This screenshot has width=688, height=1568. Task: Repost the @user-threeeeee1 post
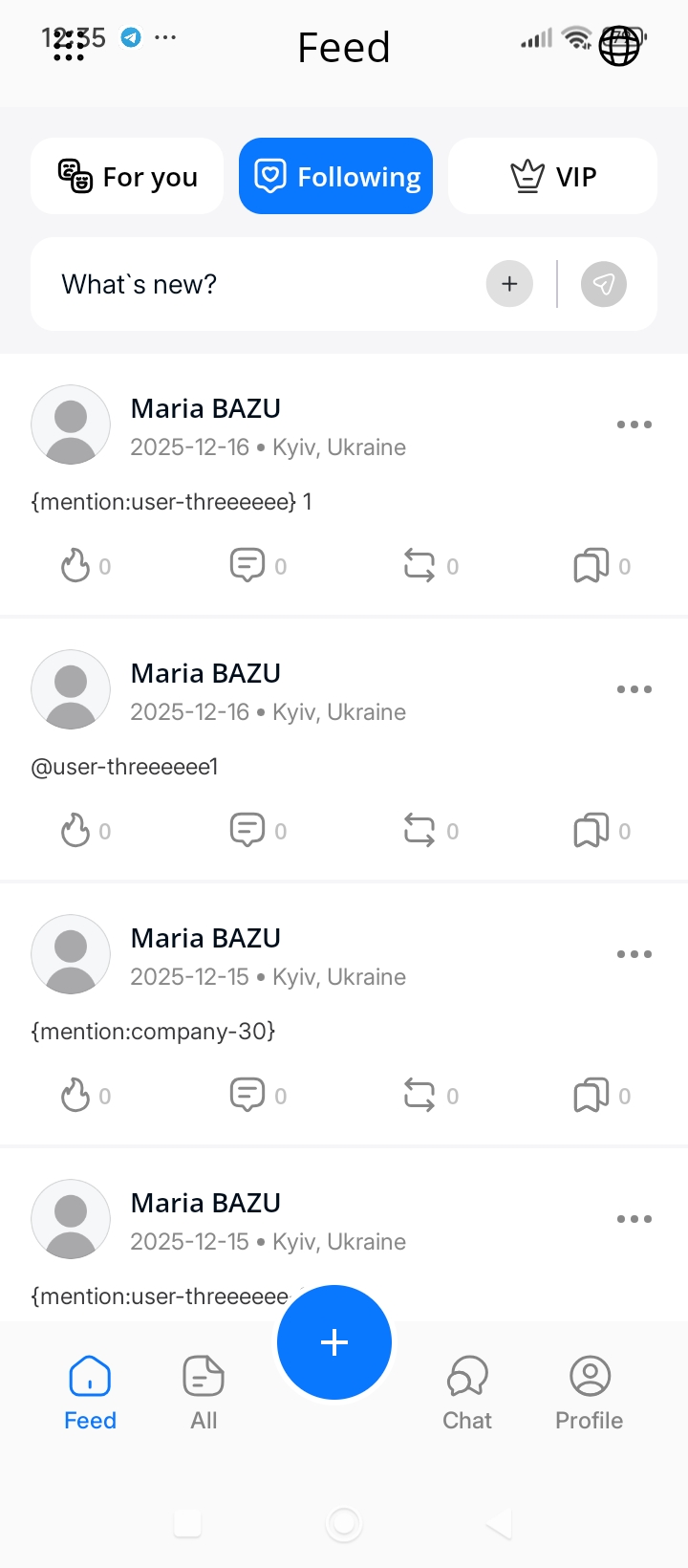pos(419,831)
